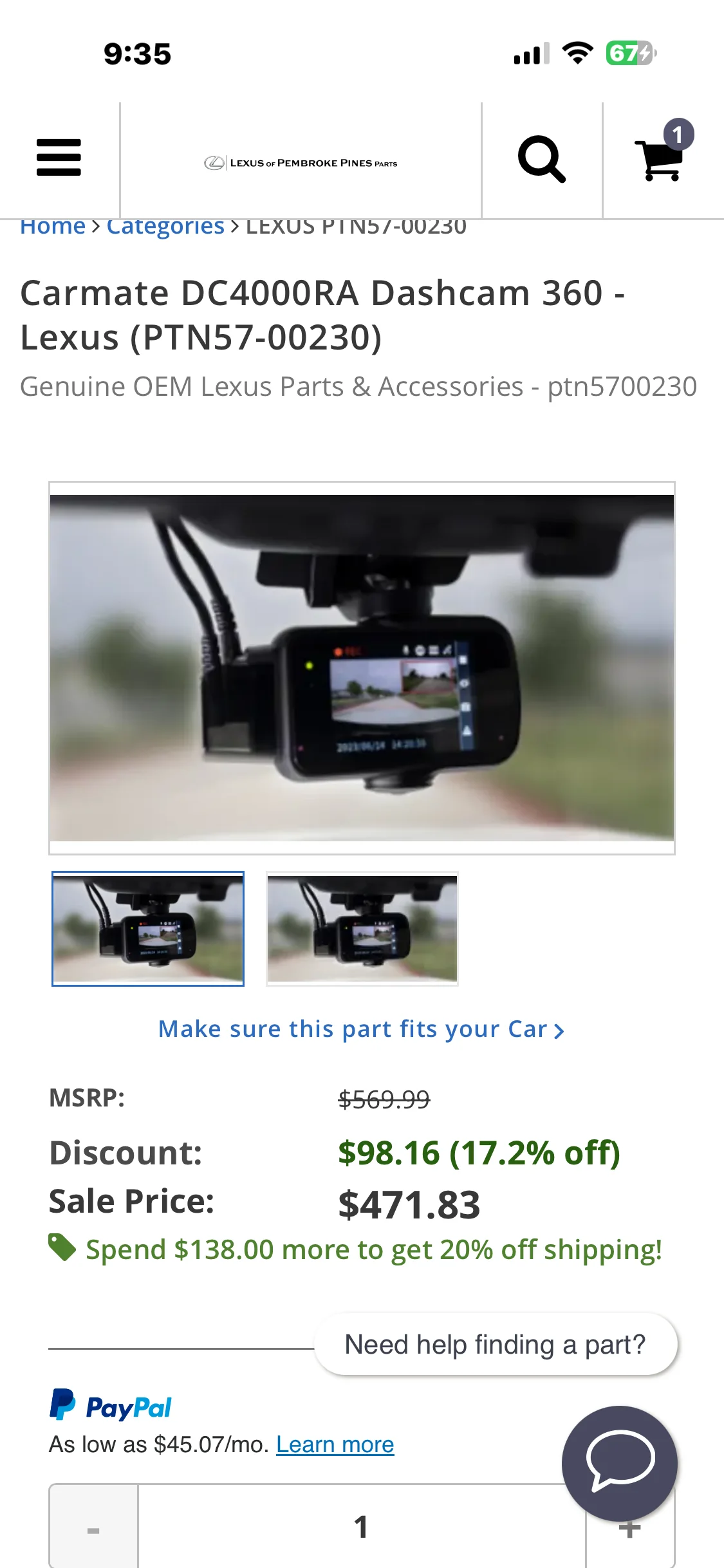The image size is (724, 1568).
Task: Check if this part fits your car
Action: 361,1029
